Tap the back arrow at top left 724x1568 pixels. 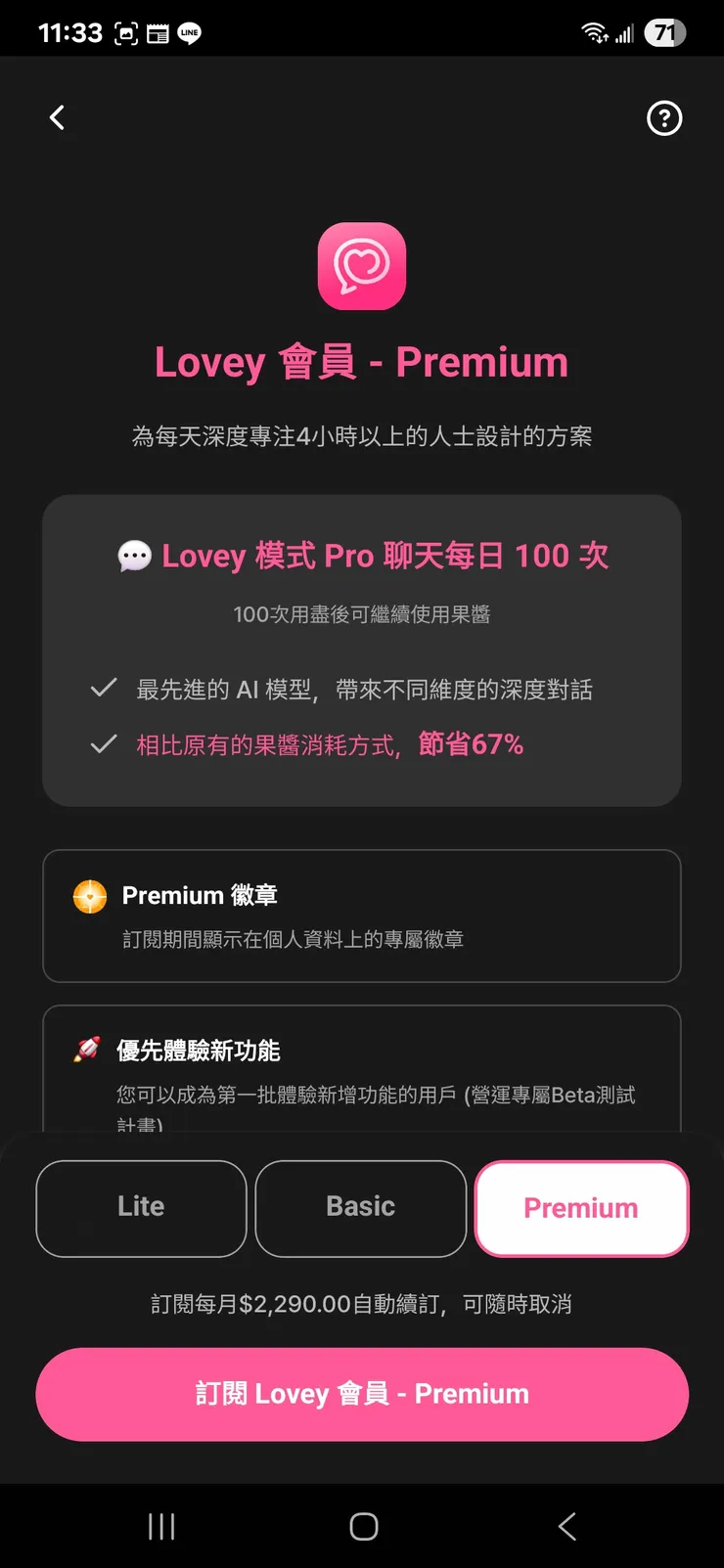56,117
